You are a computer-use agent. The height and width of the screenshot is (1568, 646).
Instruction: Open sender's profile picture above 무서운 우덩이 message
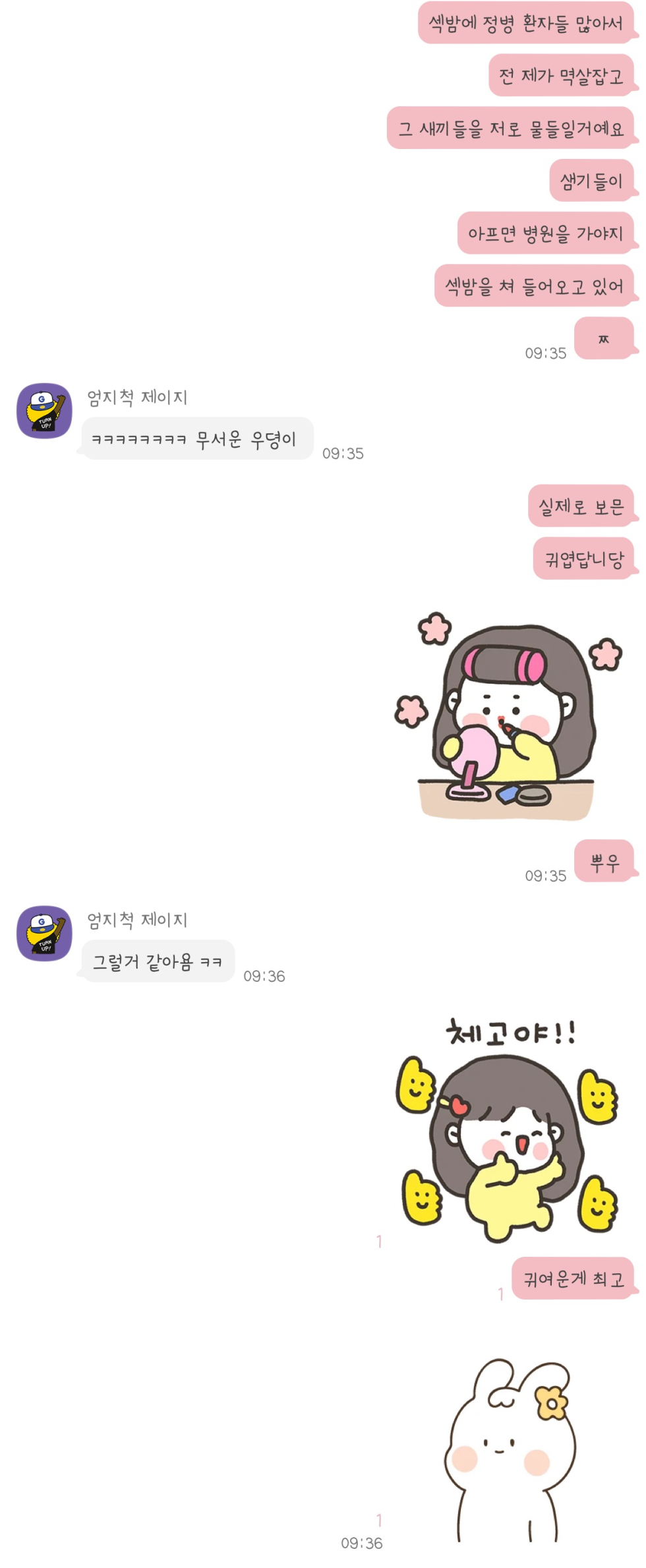pos(44,411)
